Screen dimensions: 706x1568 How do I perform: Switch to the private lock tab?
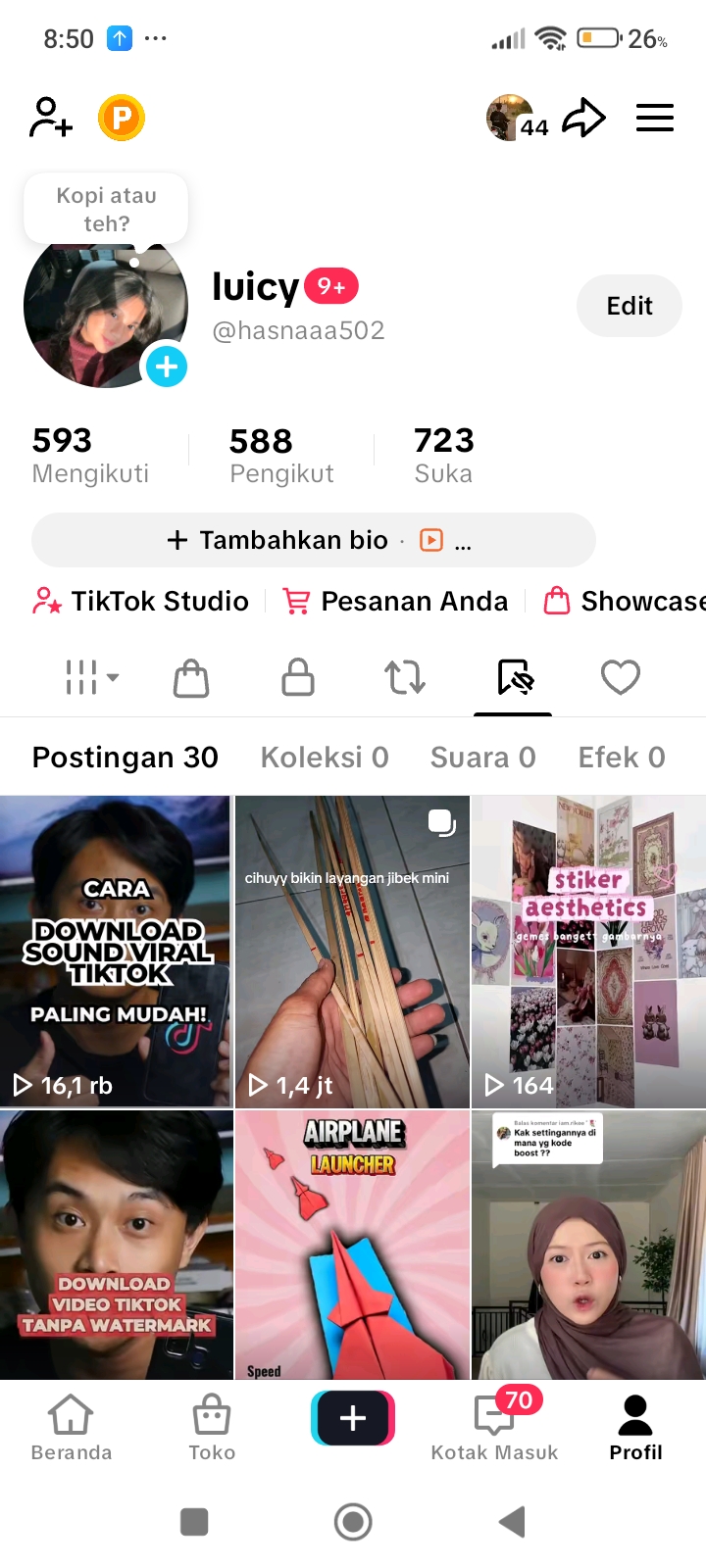(298, 677)
